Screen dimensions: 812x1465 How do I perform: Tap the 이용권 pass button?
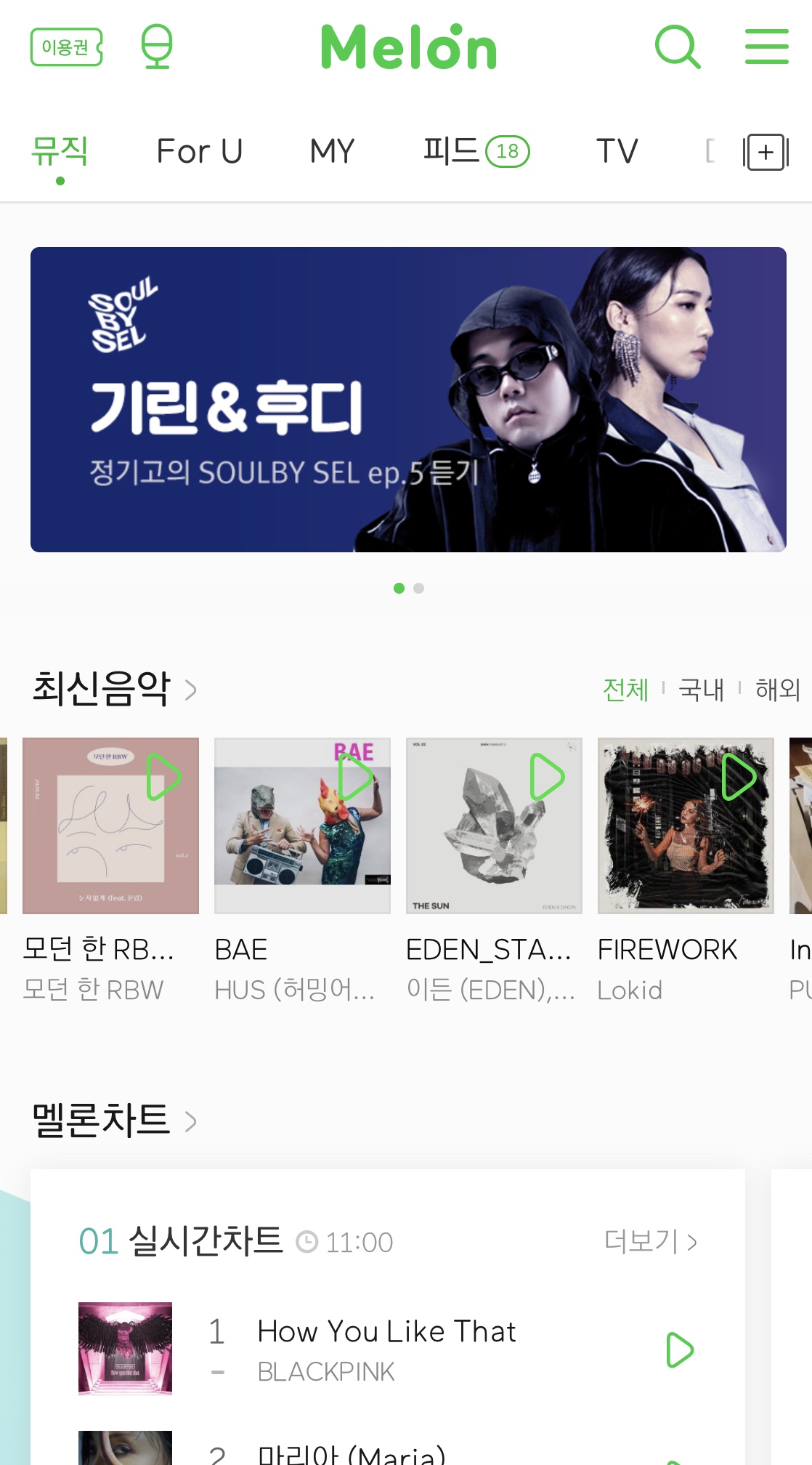click(66, 47)
